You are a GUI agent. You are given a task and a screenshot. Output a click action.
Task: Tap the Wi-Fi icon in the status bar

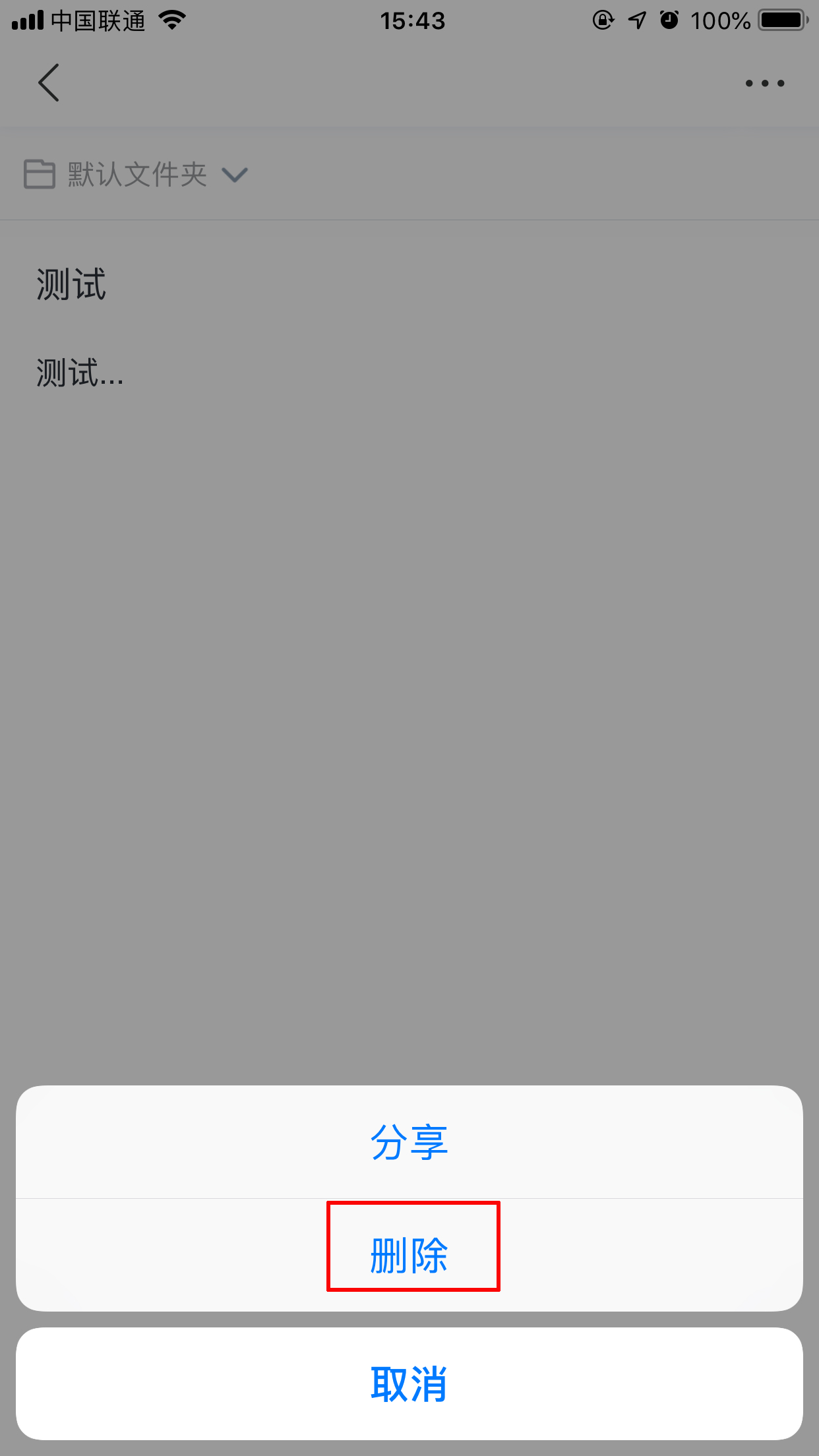(171, 20)
